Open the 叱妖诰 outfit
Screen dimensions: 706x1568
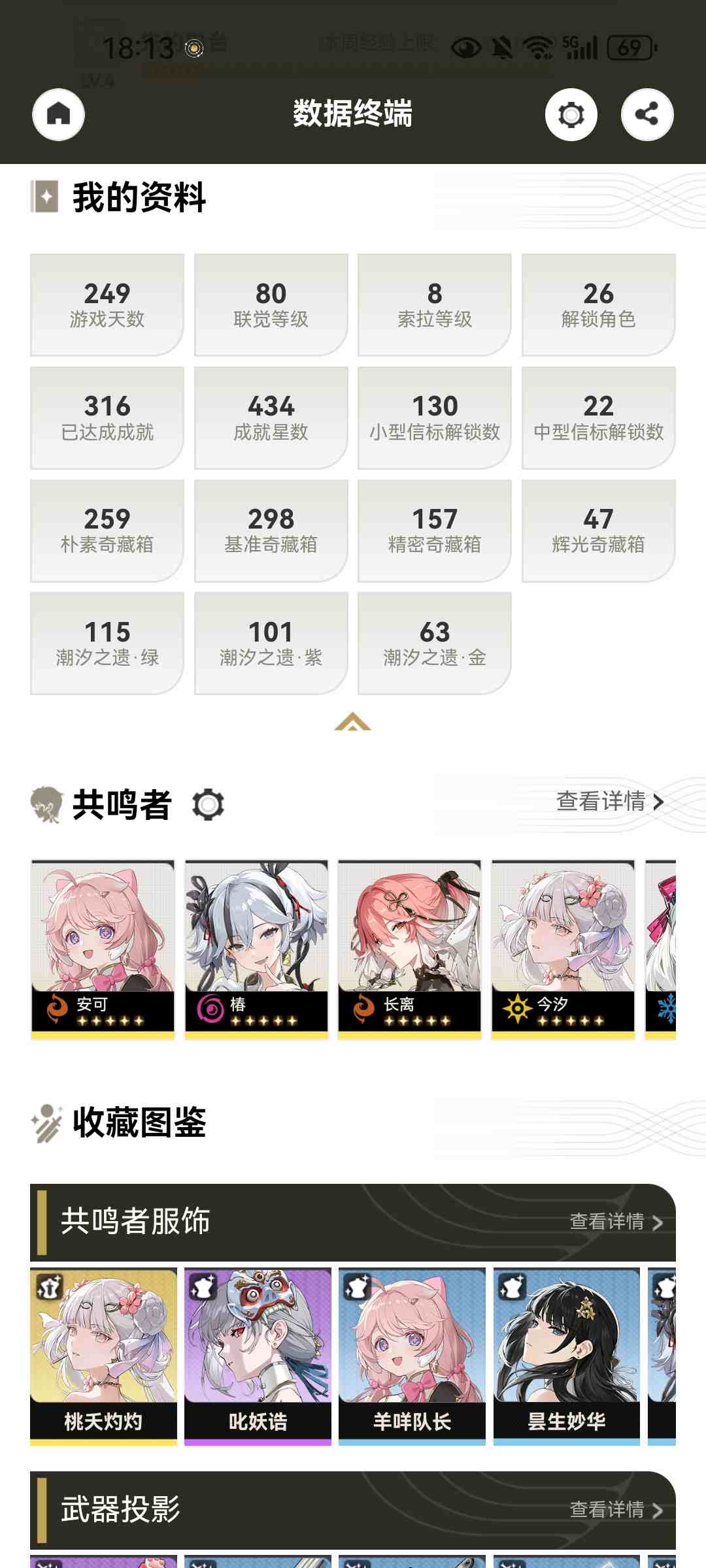point(258,1356)
